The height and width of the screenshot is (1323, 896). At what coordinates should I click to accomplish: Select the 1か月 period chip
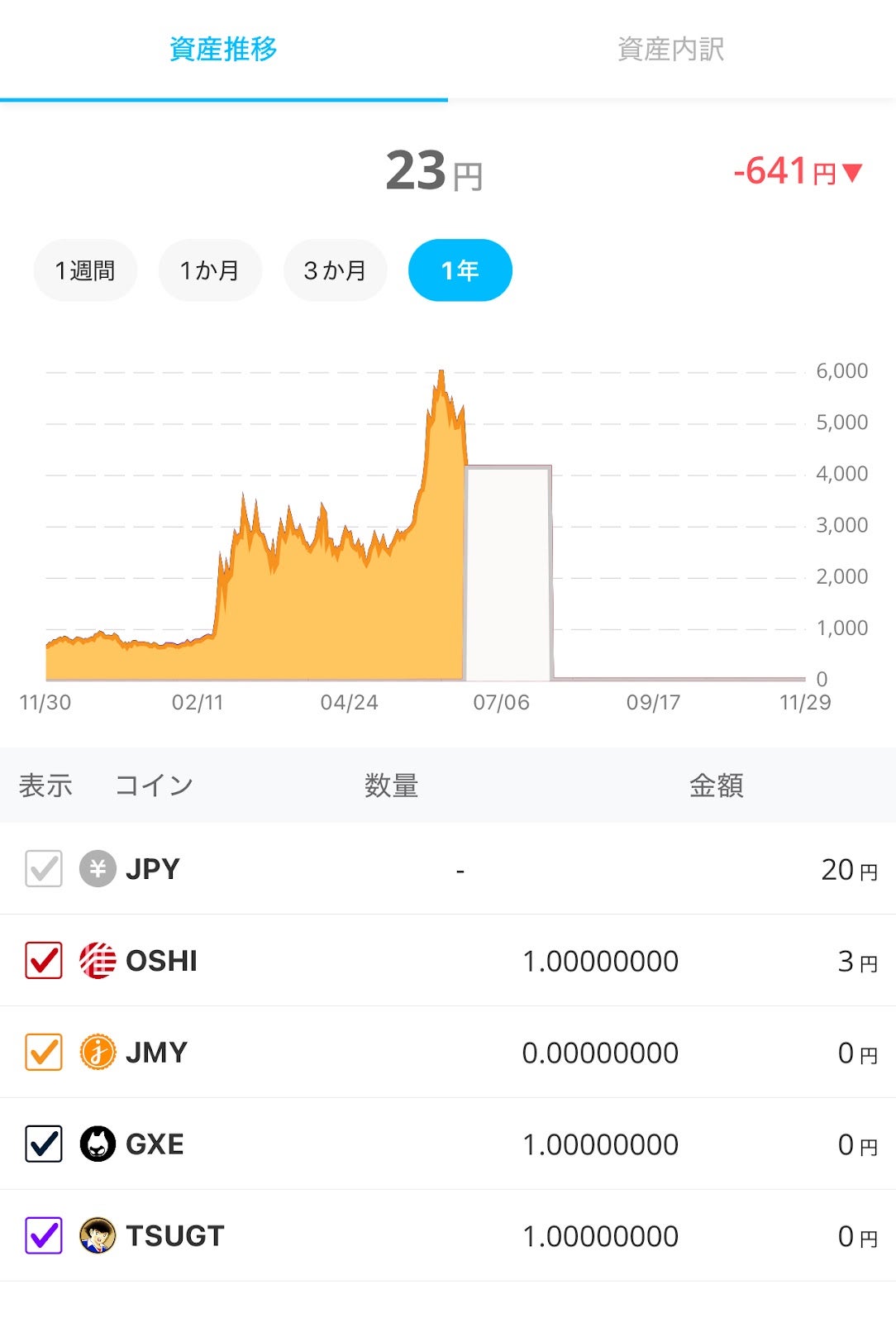[210, 270]
